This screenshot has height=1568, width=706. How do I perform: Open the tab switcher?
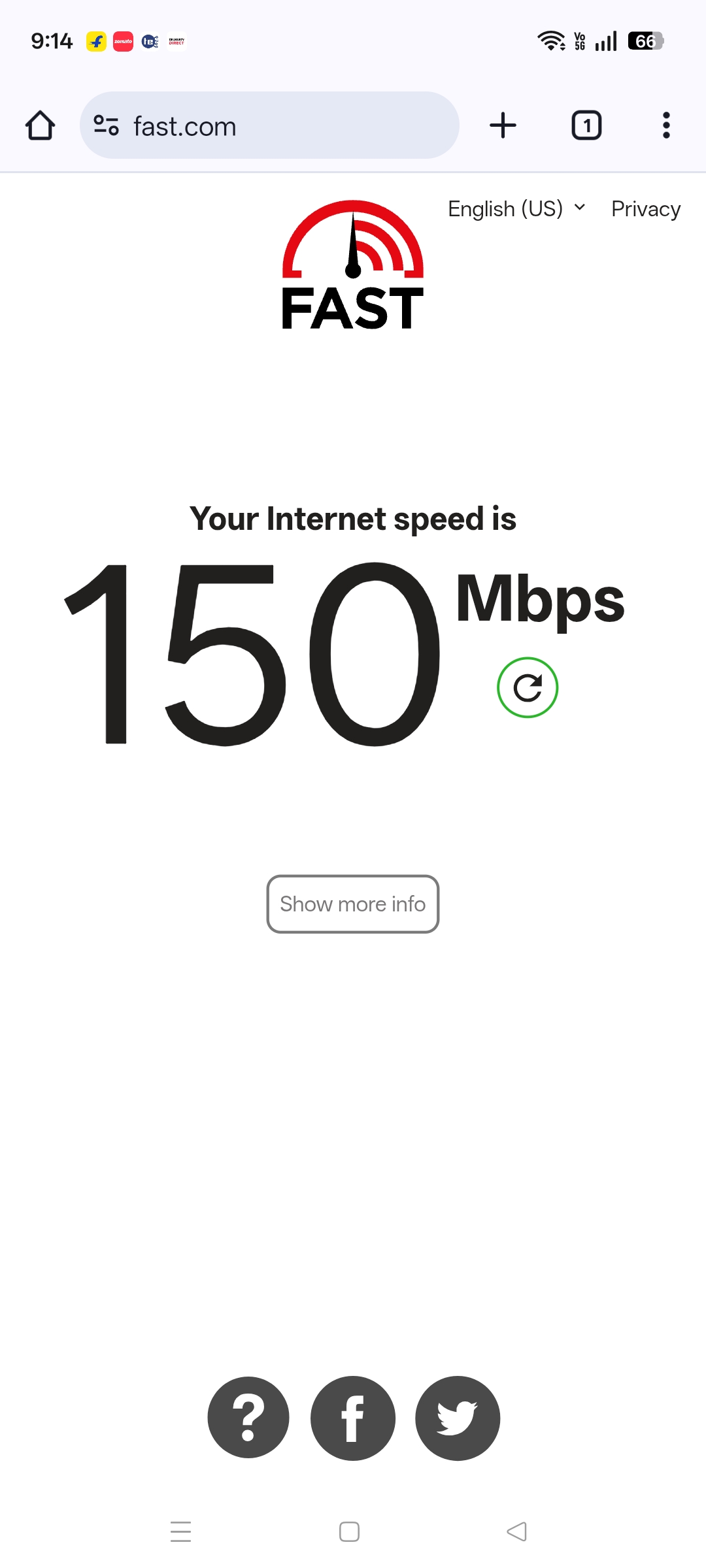click(586, 125)
